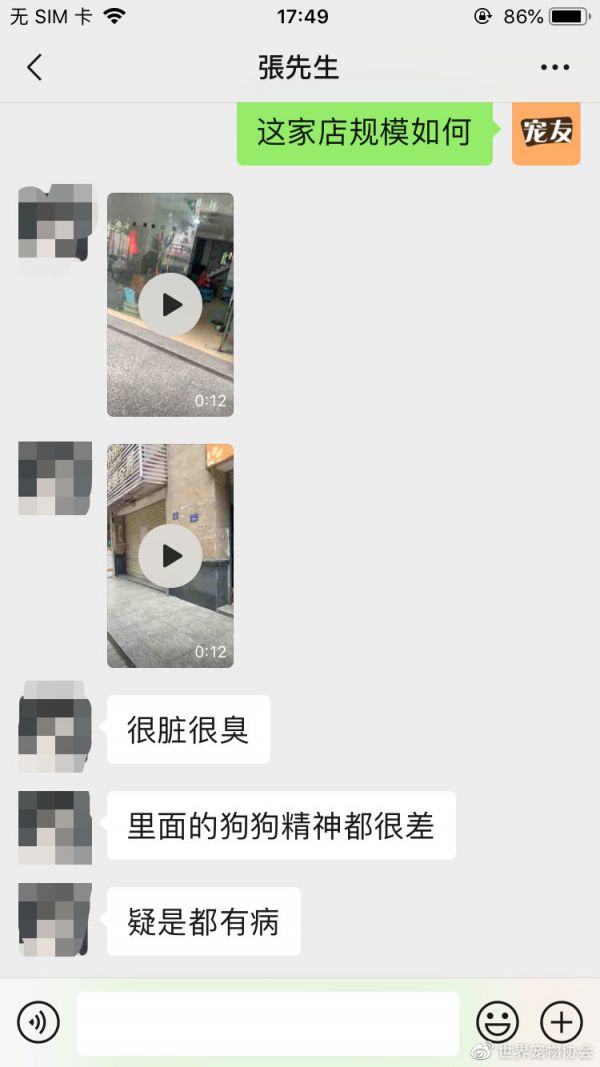This screenshot has width=600, height=1067.
Task: Open the 宠友 sender avatar profile
Action: pos(546,131)
